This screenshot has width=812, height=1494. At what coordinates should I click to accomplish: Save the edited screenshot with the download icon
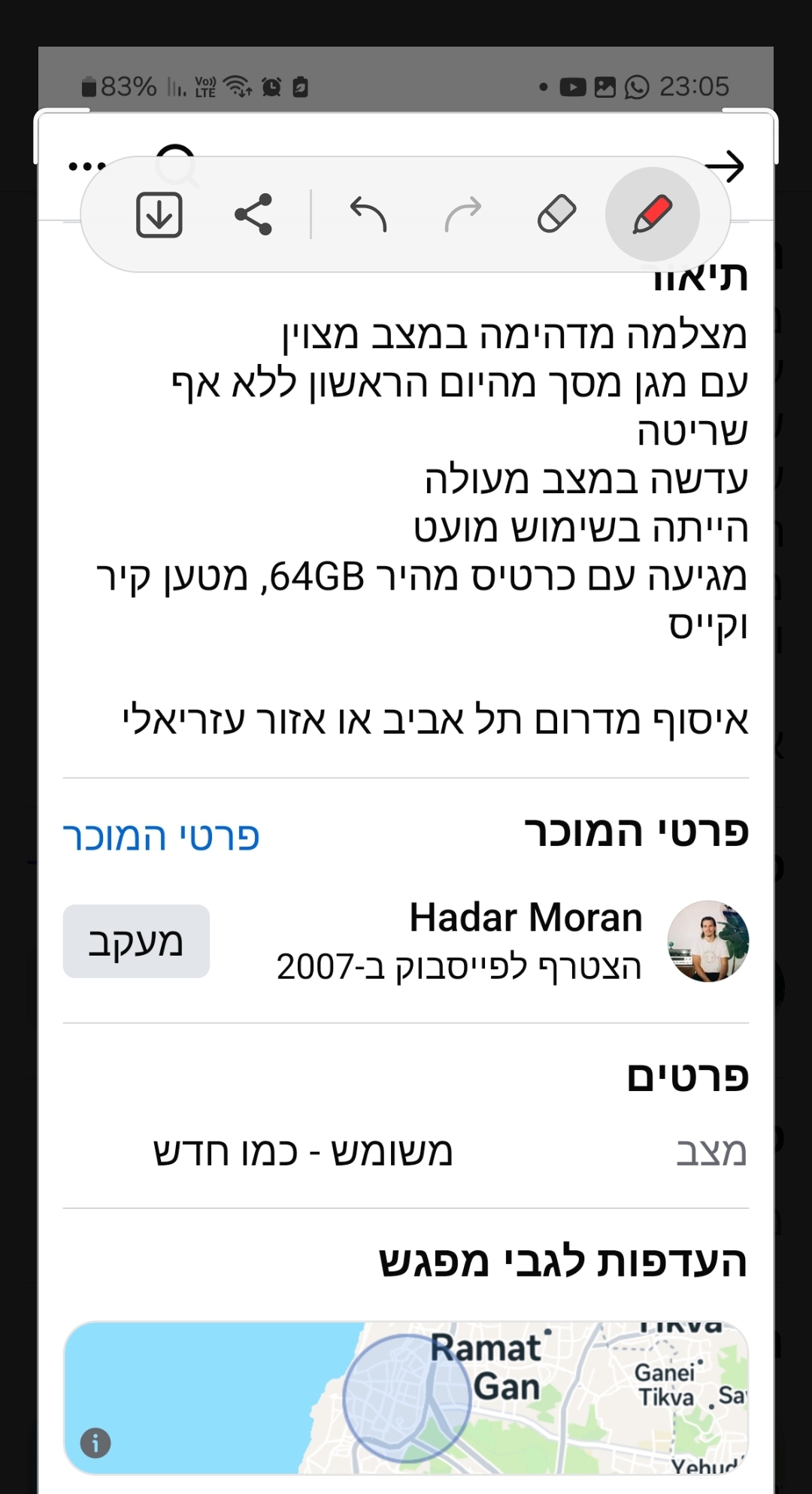[x=160, y=214]
